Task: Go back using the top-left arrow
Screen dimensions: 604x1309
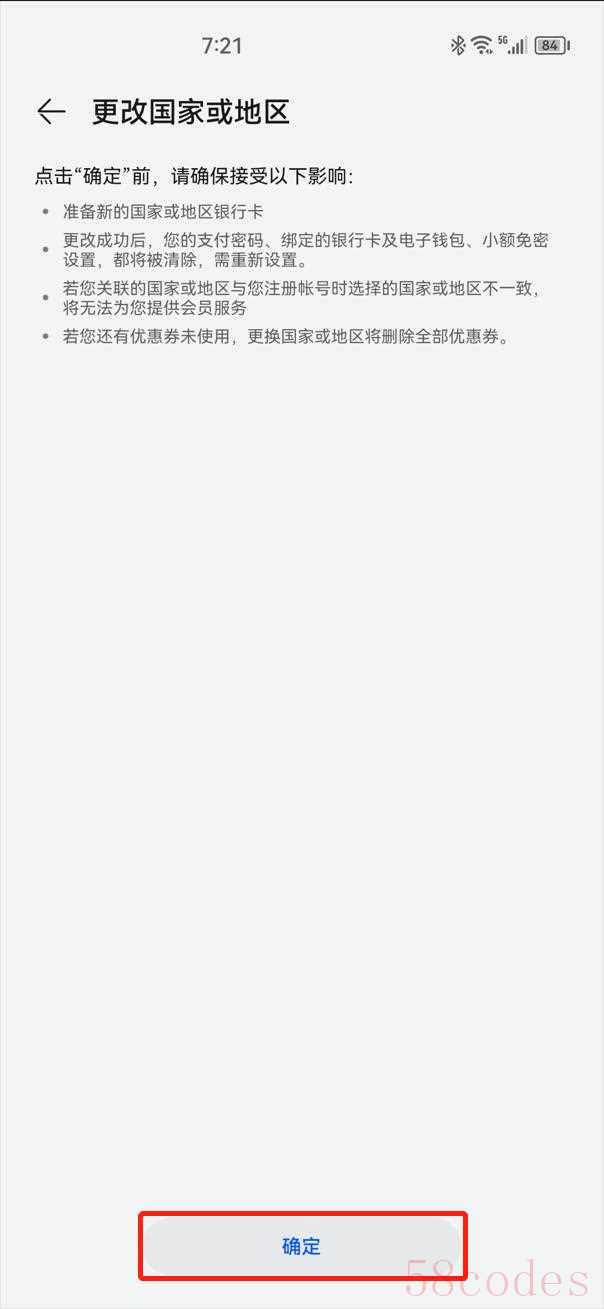Action: tap(51, 112)
